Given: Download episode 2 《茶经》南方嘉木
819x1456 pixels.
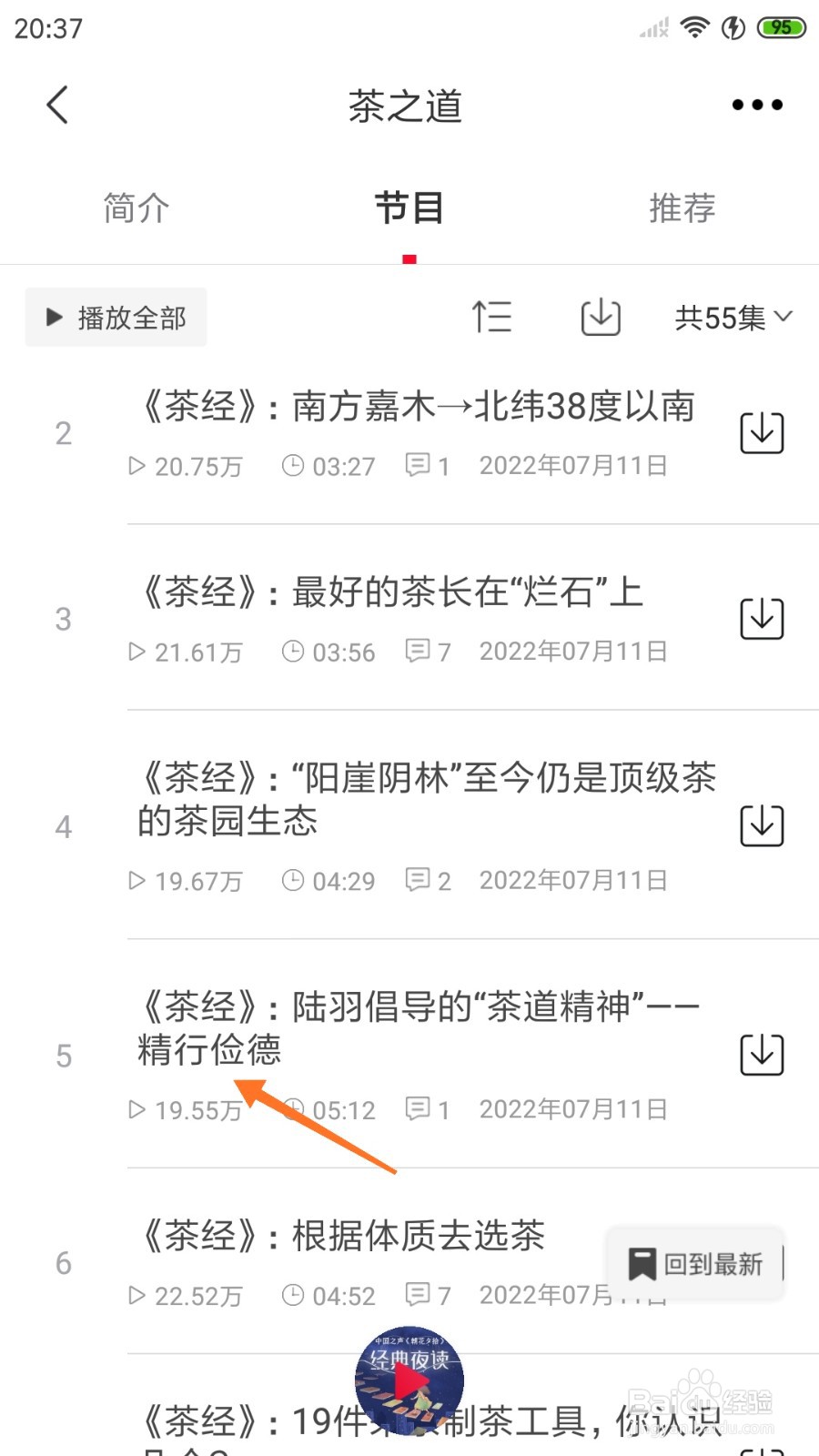Looking at the screenshot, I should tap(762, 432).
